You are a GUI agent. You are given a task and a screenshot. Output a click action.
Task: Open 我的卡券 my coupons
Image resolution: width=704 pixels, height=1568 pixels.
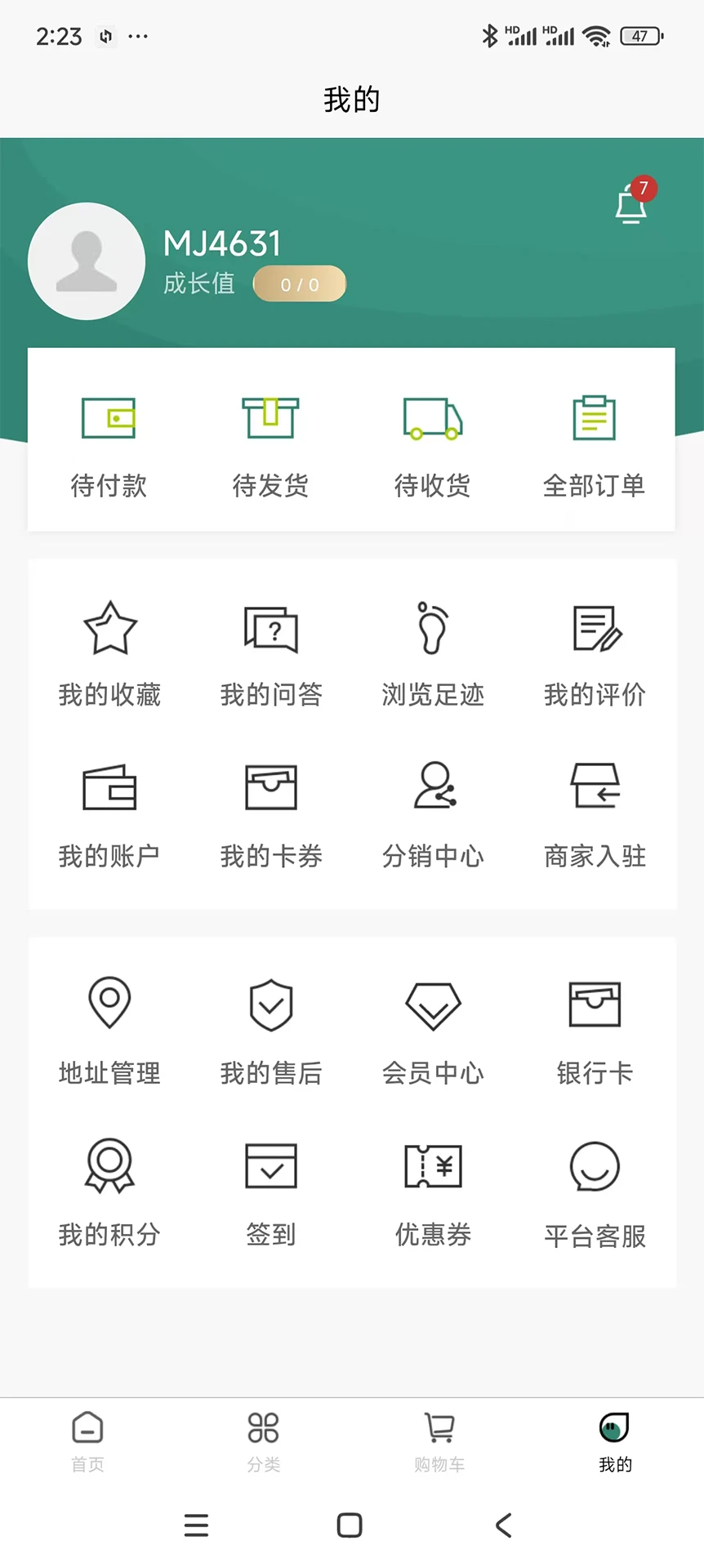point(270,813)
